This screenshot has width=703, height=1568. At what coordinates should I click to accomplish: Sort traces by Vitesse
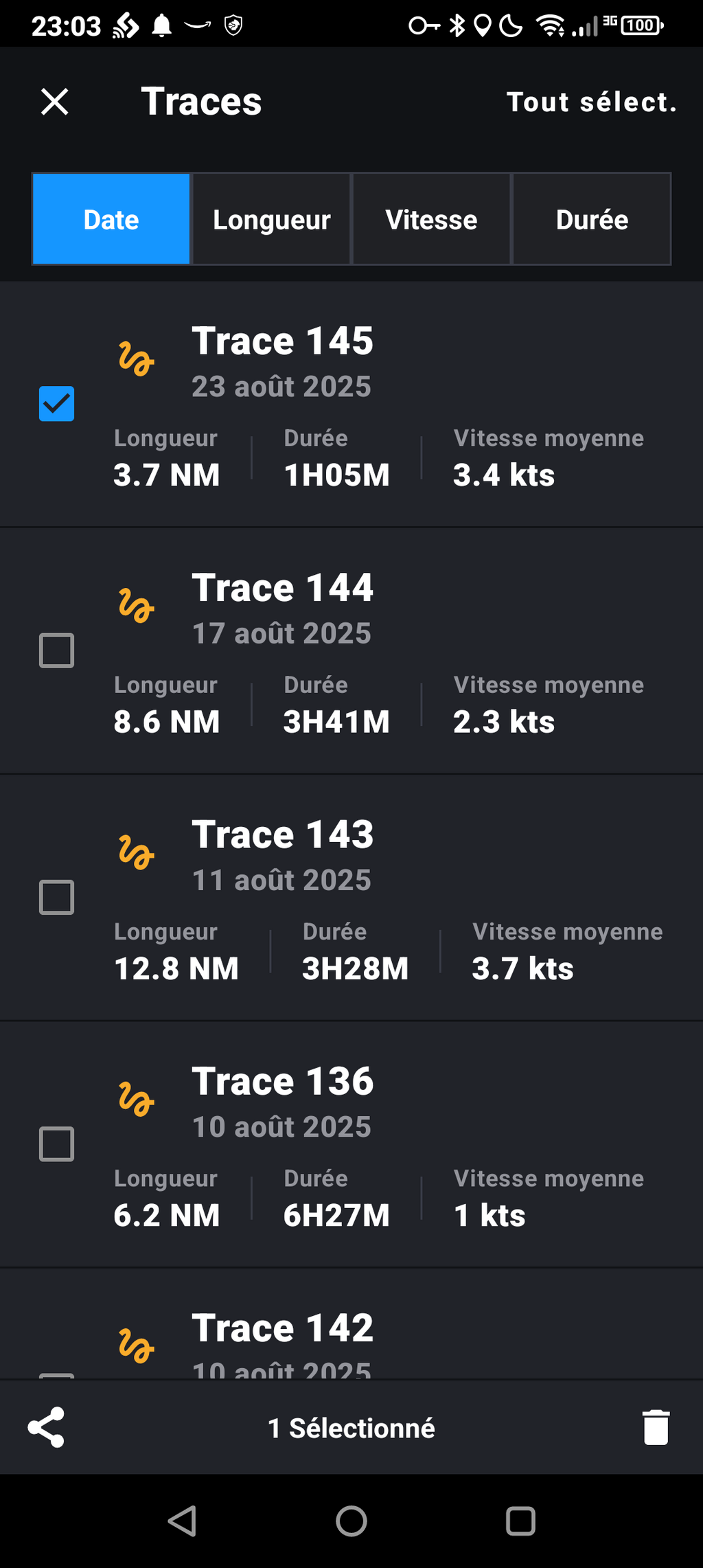[x=431, y=219]
